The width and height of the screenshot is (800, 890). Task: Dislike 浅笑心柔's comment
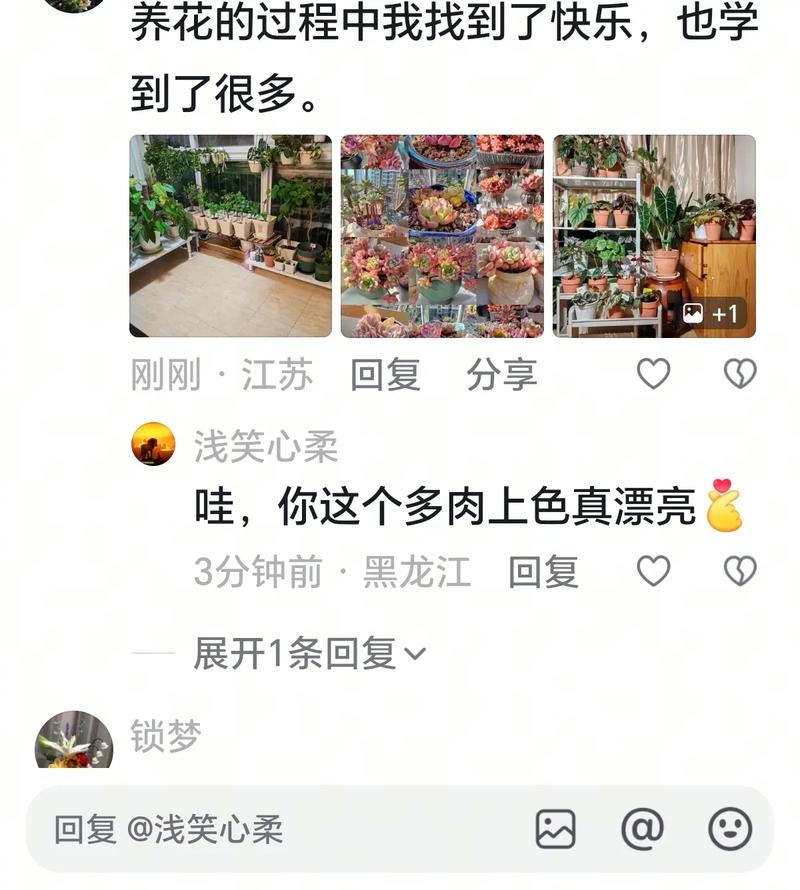click(x=740, y=571)
